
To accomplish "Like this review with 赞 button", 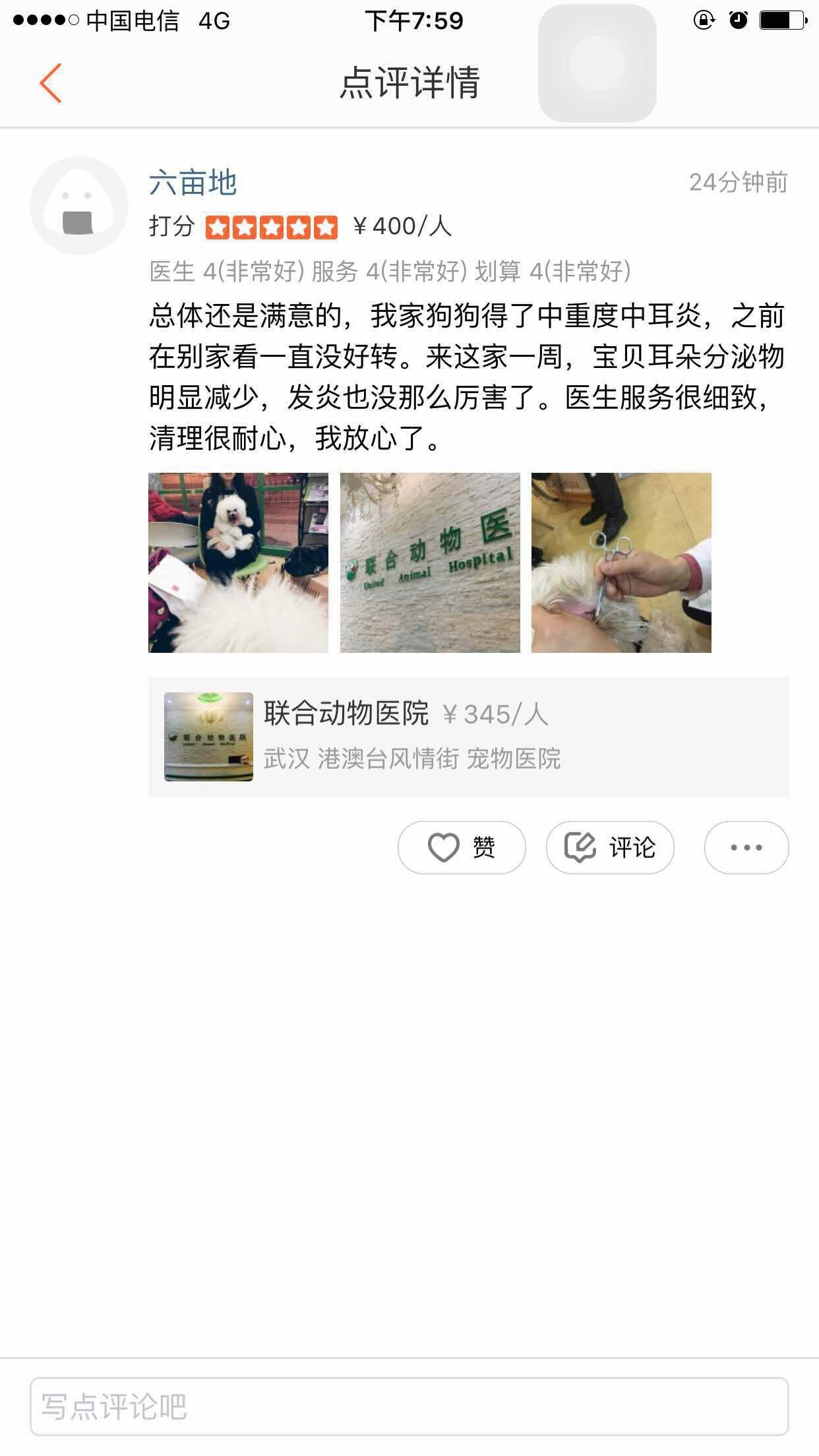I will point(462,847).
